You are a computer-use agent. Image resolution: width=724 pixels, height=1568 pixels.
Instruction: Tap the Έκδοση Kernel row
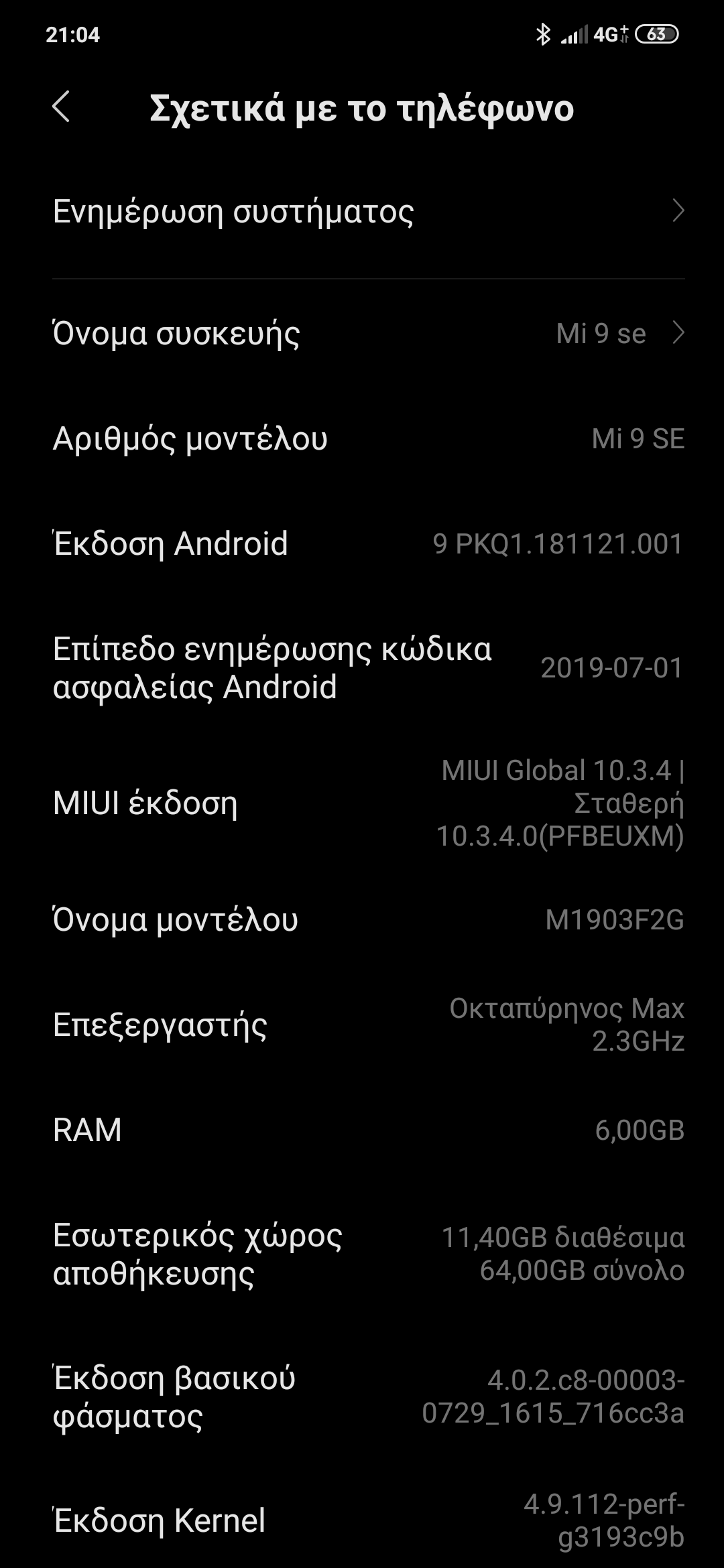[362, 1520]
